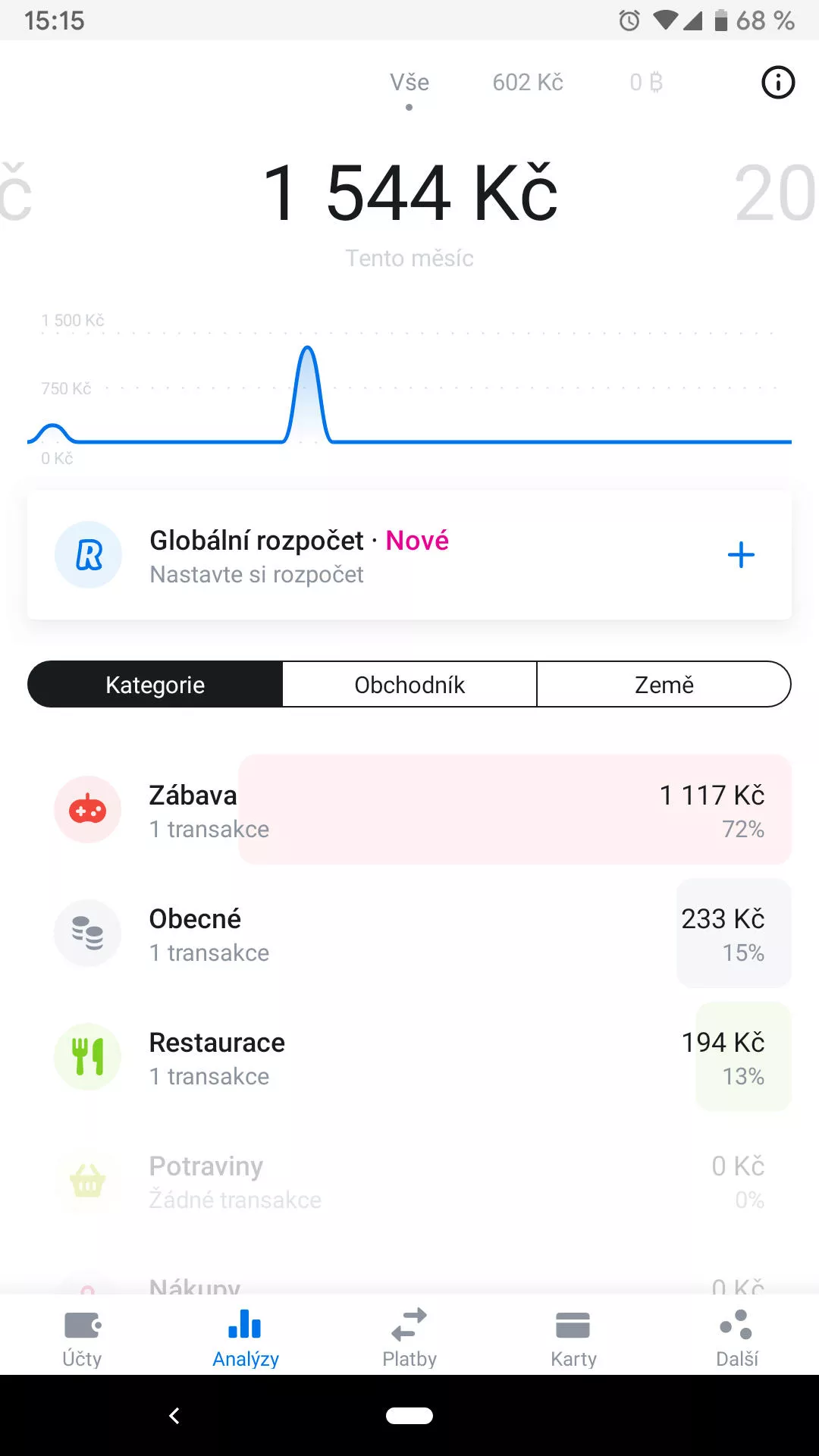Open Potraviny category row

tap(409, 1181)
